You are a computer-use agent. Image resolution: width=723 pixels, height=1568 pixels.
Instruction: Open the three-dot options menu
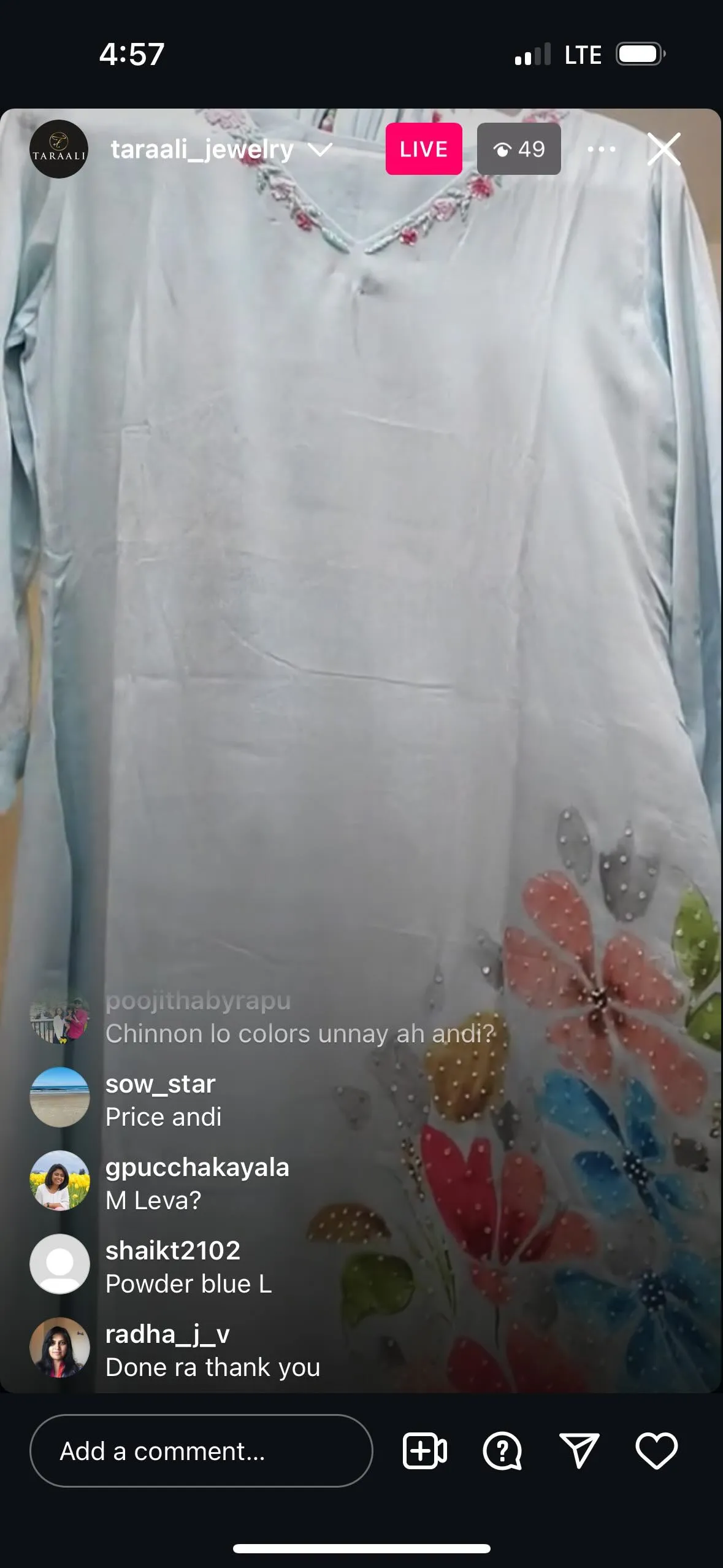click(601, 149)
